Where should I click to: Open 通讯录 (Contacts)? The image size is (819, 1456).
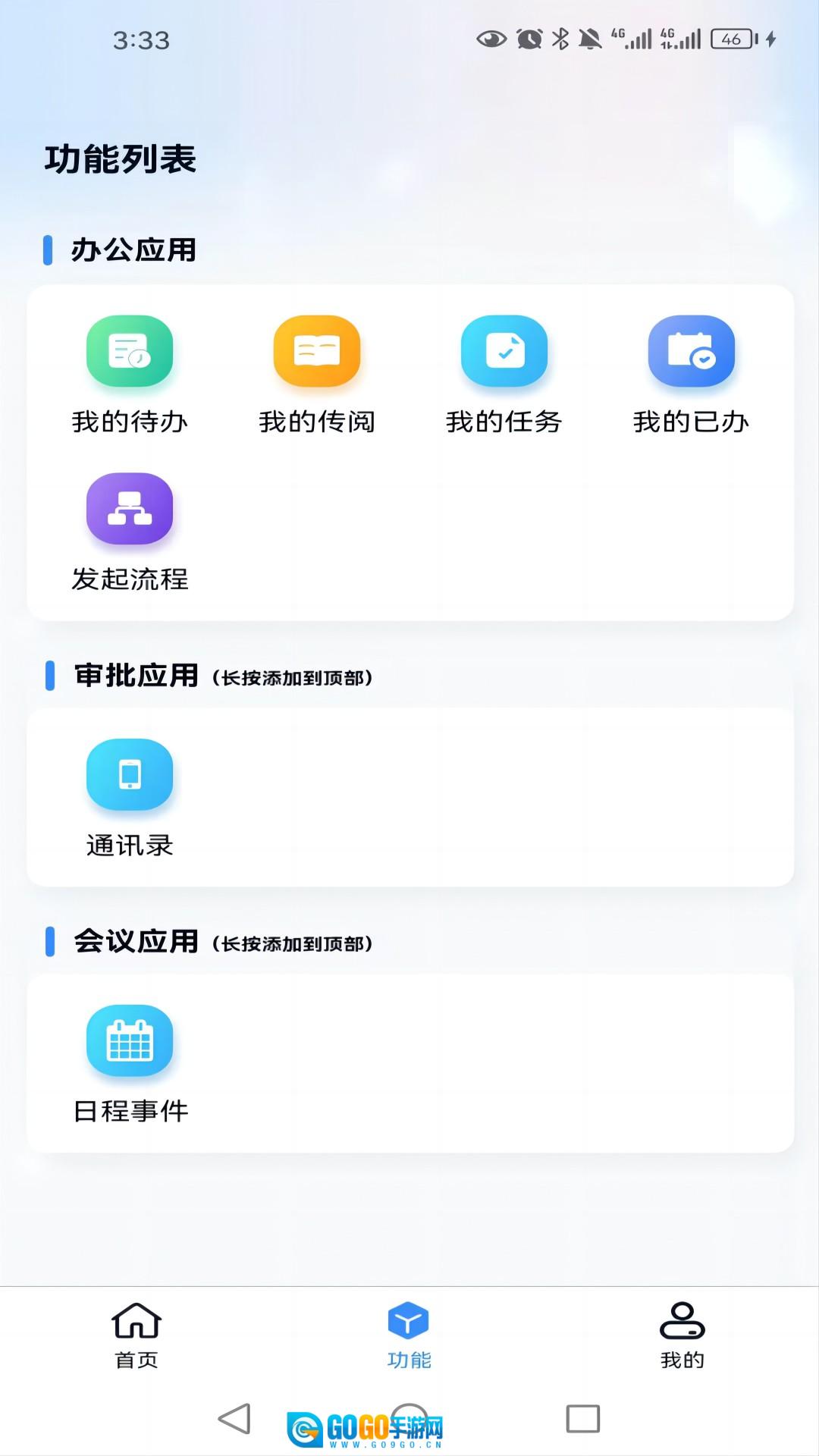(x=130, y=775)
